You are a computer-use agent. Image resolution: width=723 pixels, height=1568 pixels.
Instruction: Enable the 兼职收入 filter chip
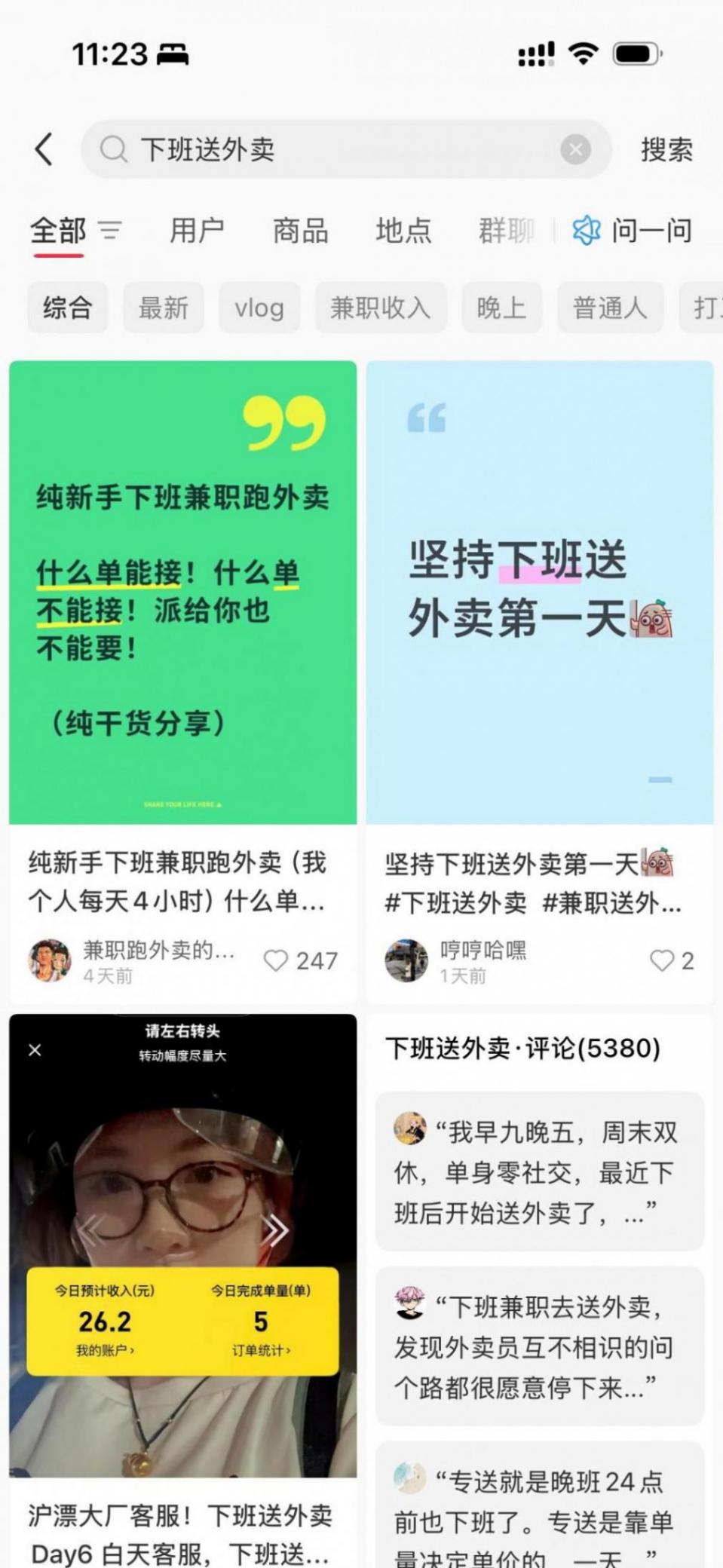(x=379, y=308)
